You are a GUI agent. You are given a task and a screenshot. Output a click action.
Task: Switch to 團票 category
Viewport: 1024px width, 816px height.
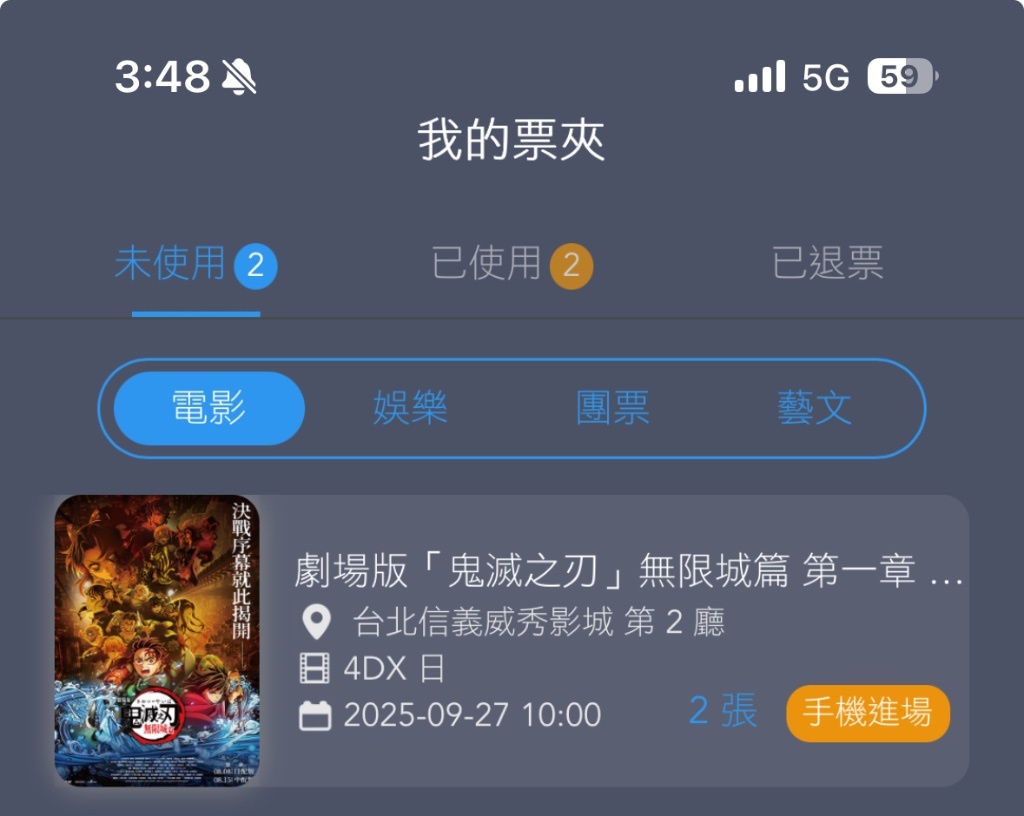[x=612, y=408]
